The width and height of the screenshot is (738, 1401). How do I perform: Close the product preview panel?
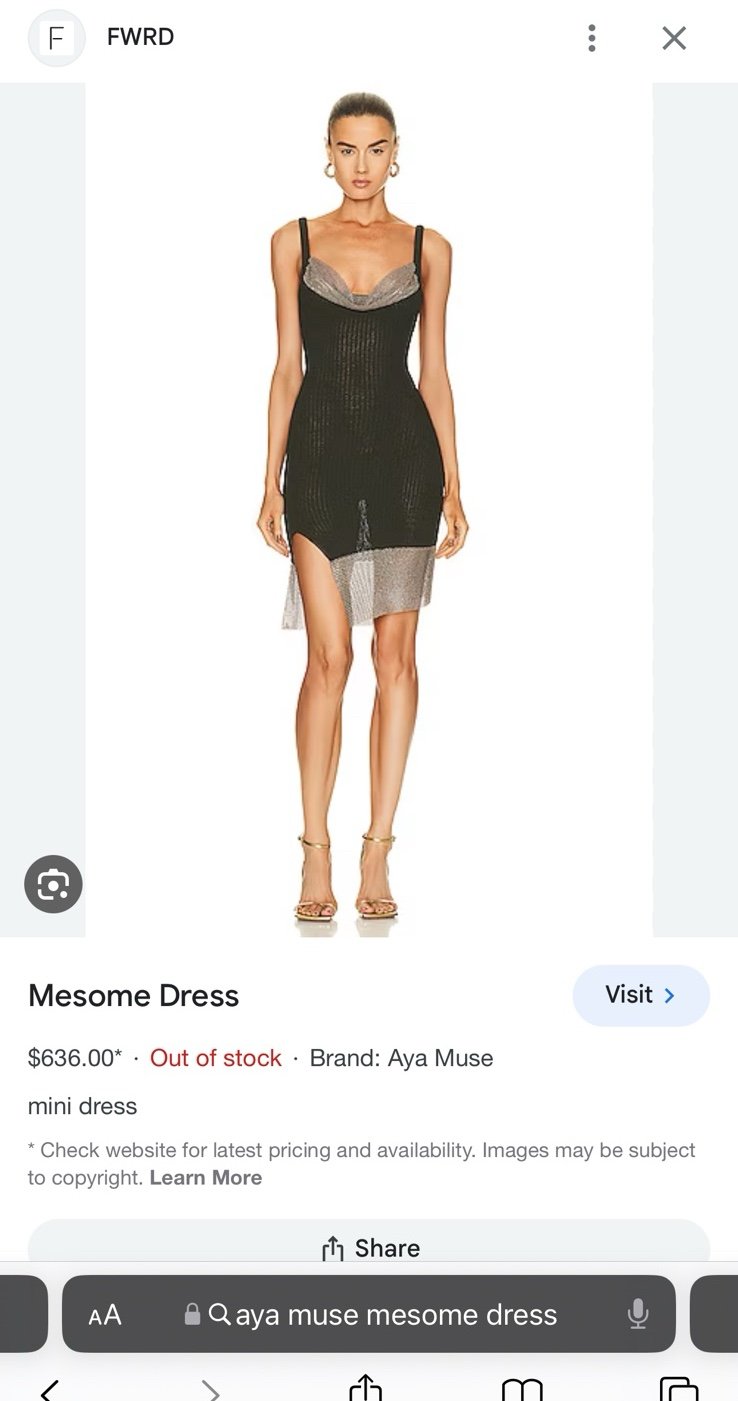click(674, 38)
